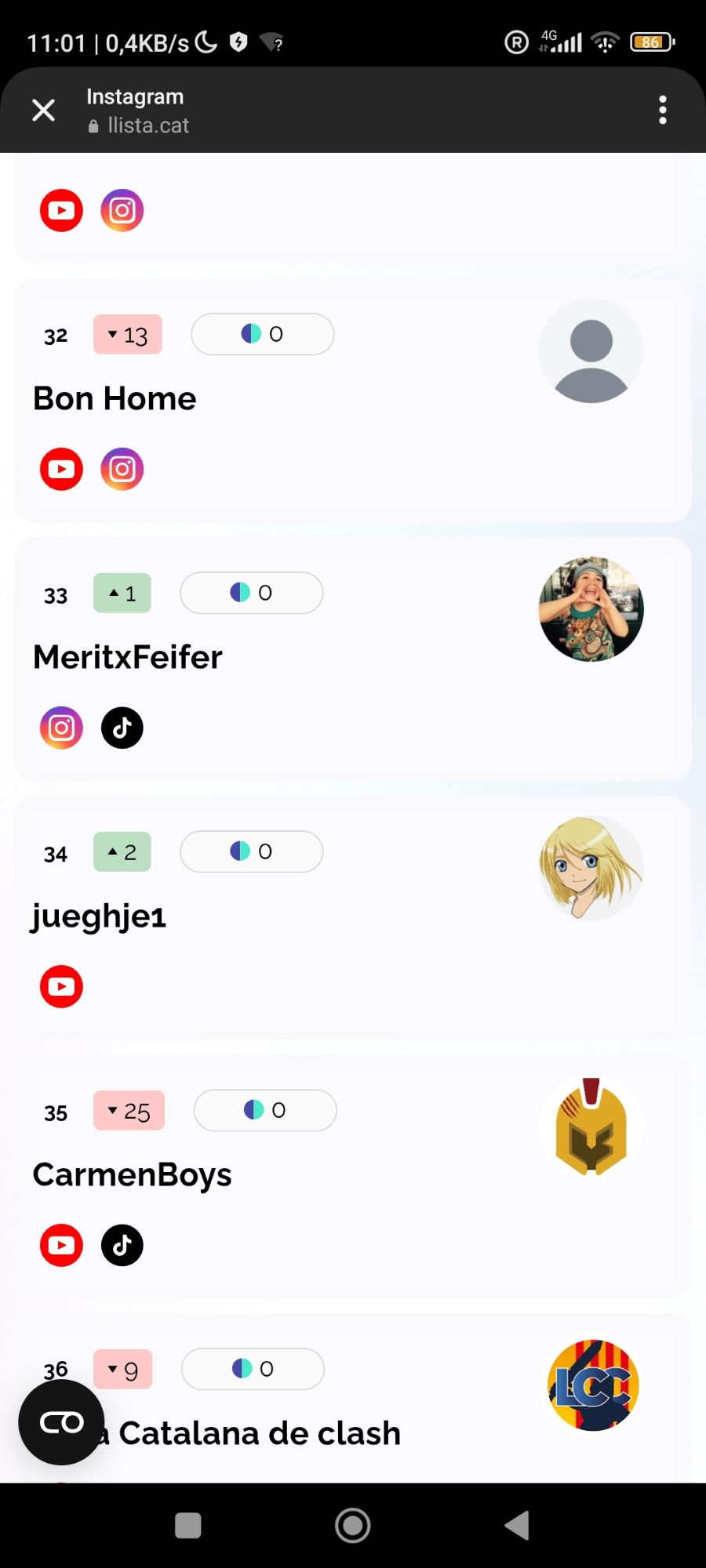Screen dimensions: 706x1568
Task: Close the in-app browser
Action: point(44,110)
